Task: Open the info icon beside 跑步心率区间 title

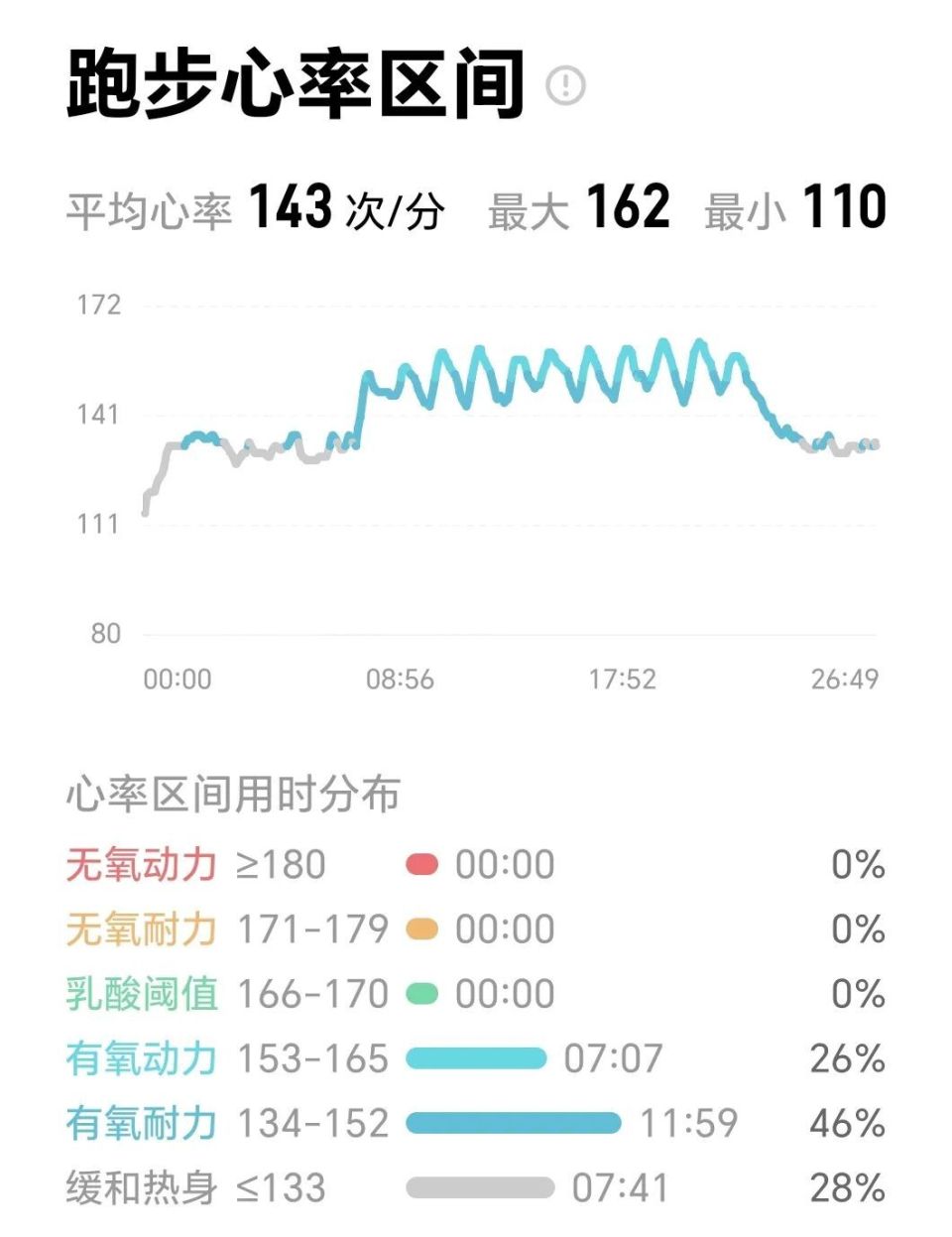Action: click(x=565, y=87)
